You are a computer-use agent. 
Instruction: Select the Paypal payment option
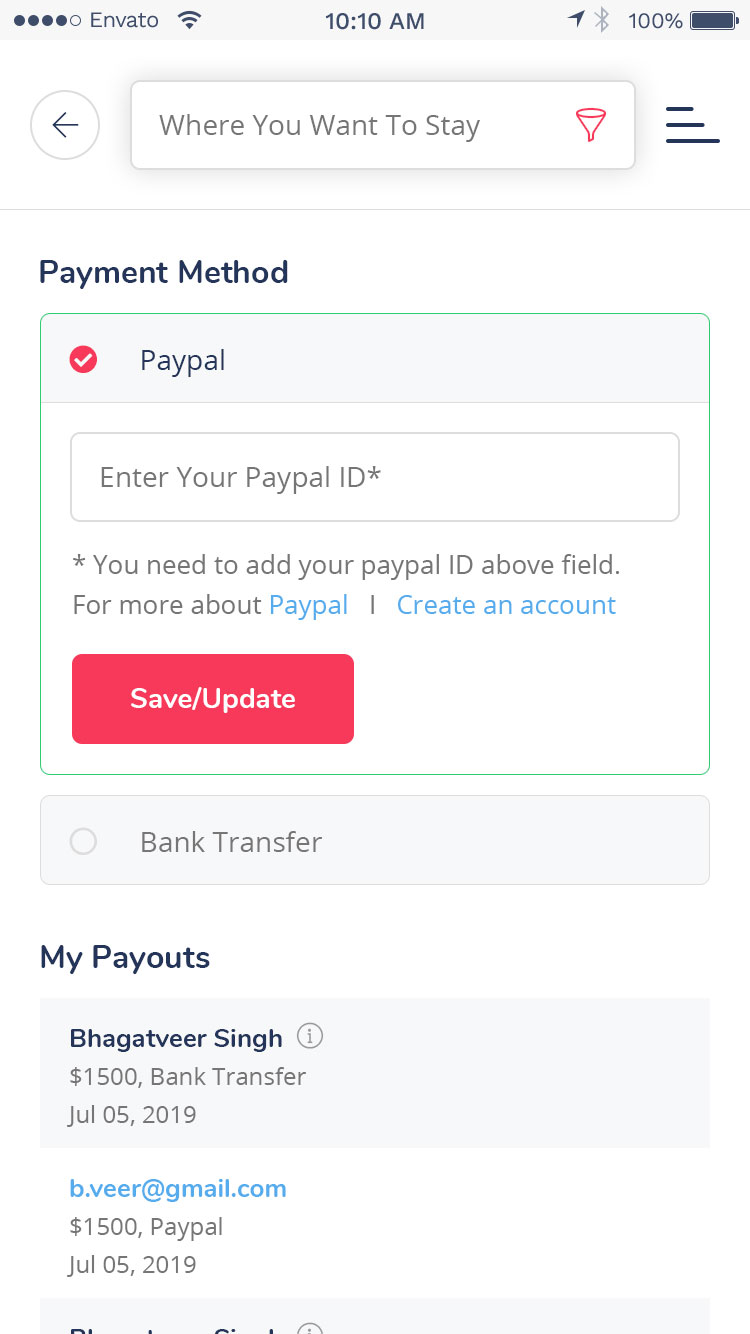375,359
